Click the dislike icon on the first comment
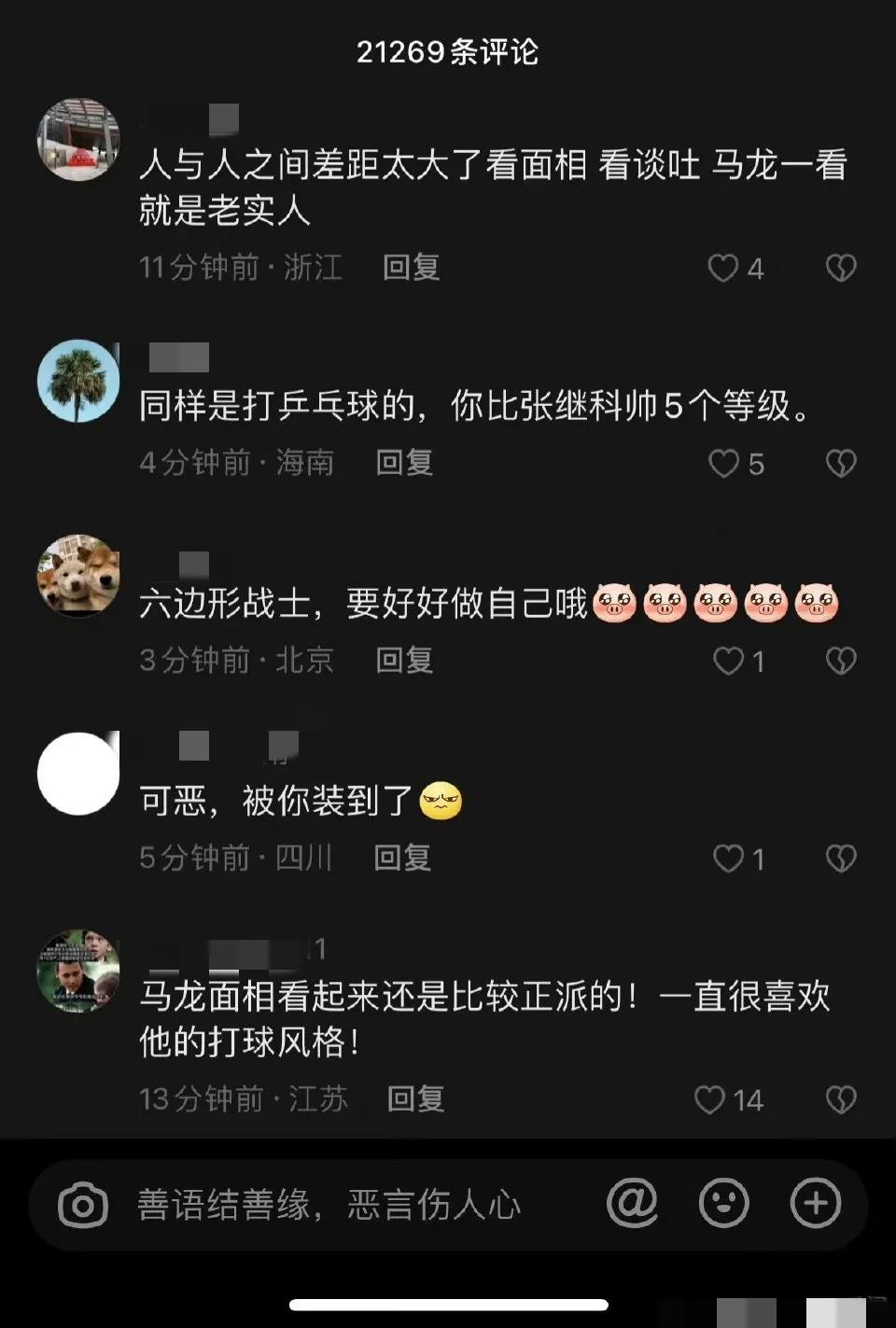 (841, 267)
